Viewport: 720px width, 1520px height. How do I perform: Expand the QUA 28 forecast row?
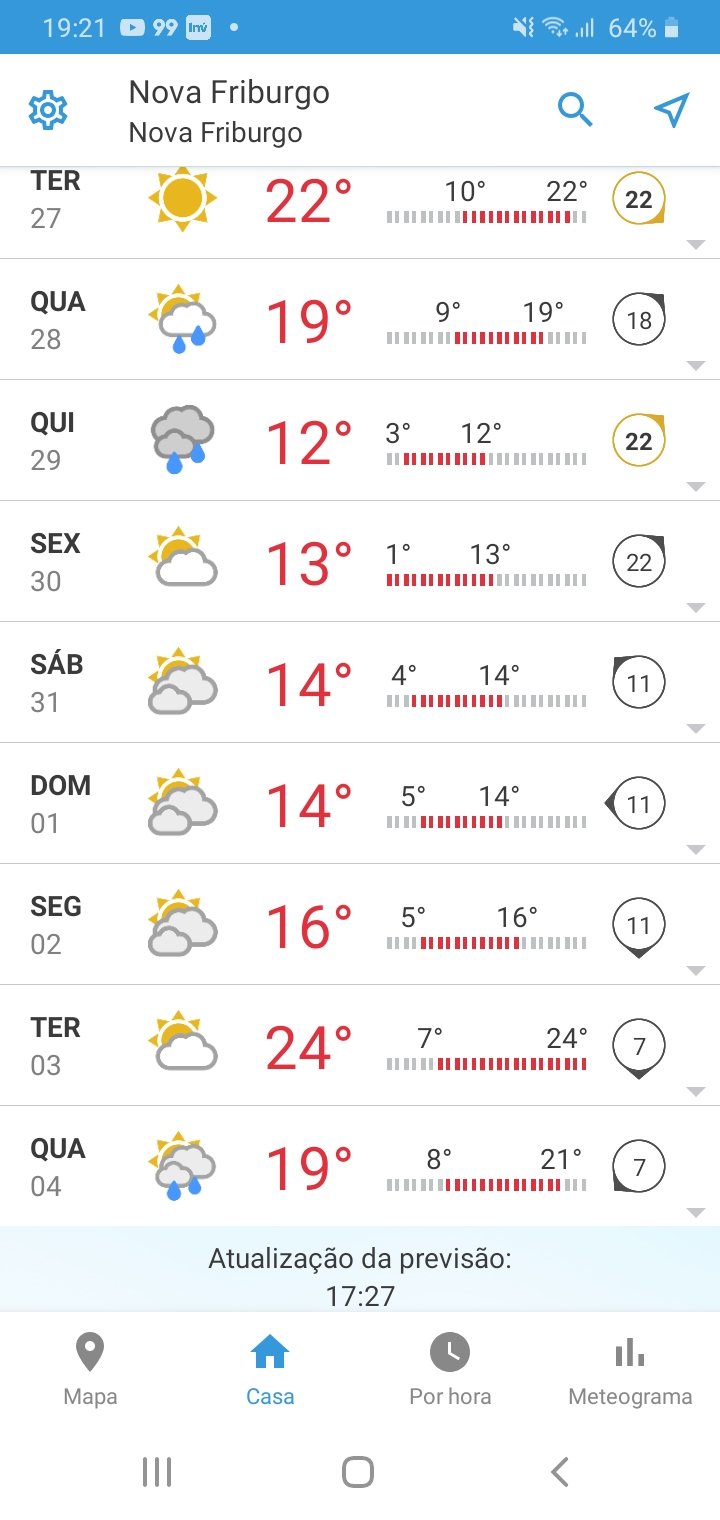(360, 319)
